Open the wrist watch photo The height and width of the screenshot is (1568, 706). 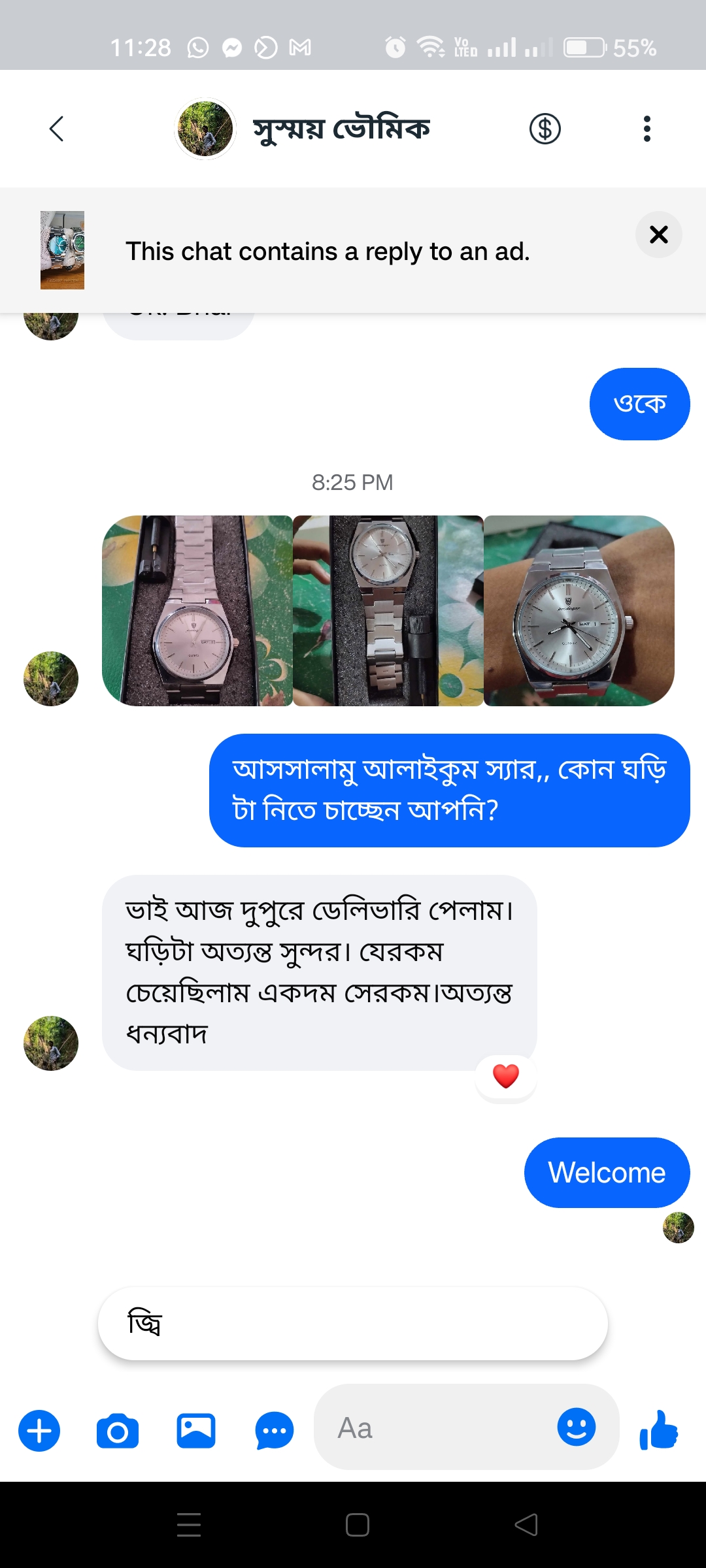579,611
